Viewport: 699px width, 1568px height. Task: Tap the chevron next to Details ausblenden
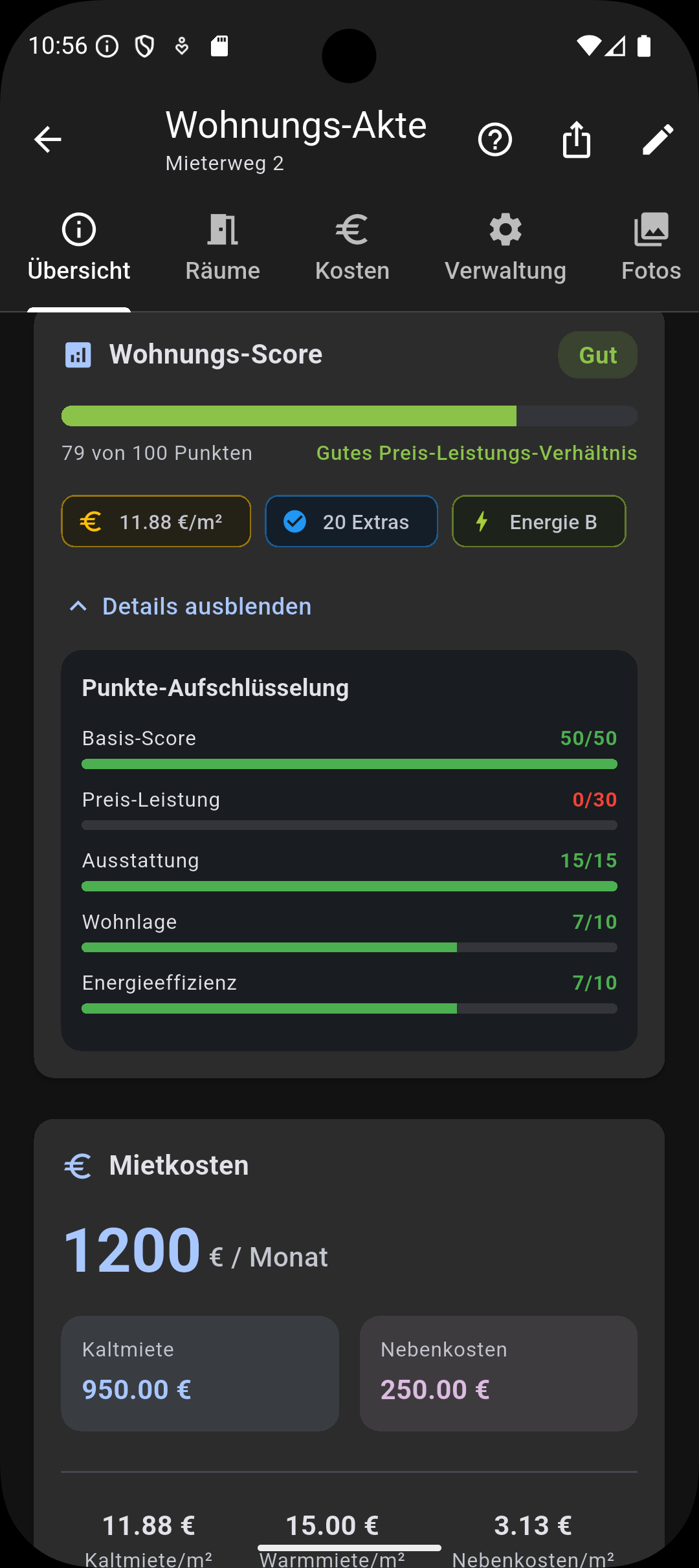78,606
